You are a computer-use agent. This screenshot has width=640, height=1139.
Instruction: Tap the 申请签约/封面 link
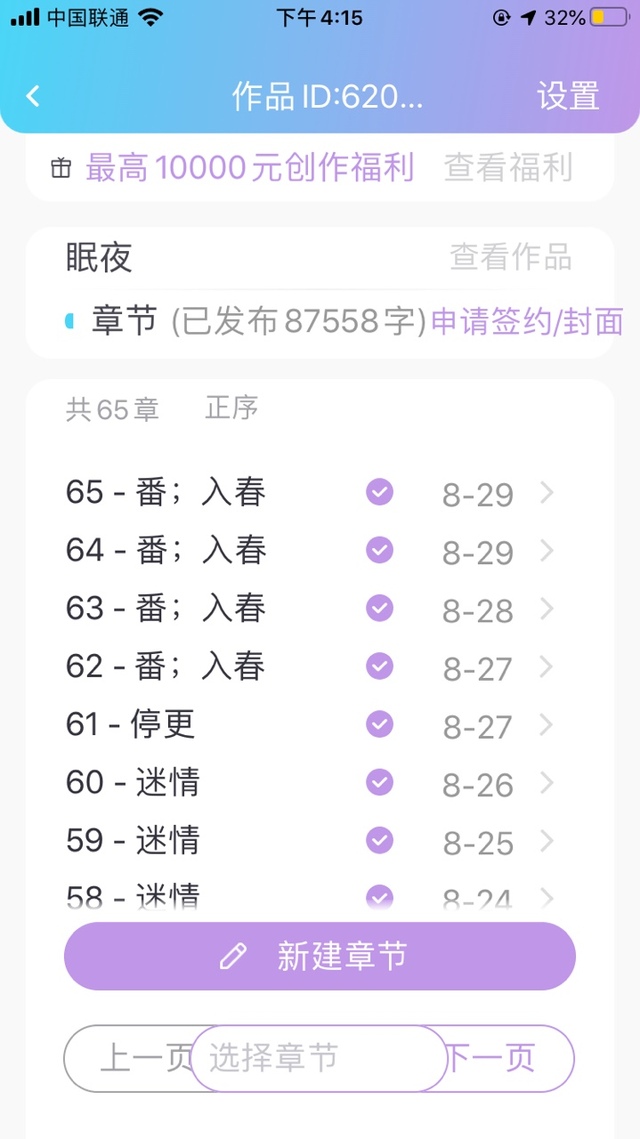pyautogui.click(x=527, y=321)
